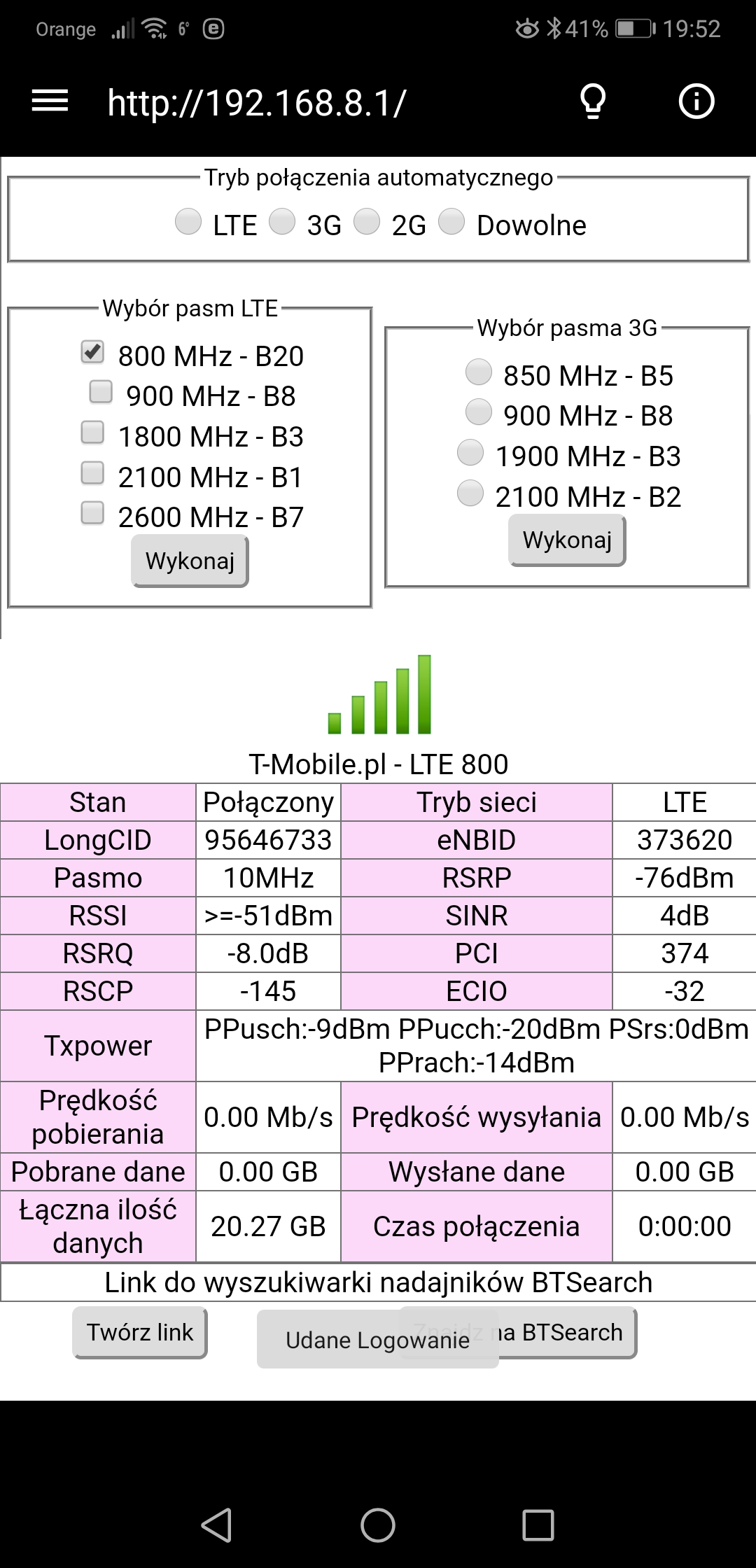Tap the light bulb icon
This screenshot has width=756, height=1568.
[593, 101]
